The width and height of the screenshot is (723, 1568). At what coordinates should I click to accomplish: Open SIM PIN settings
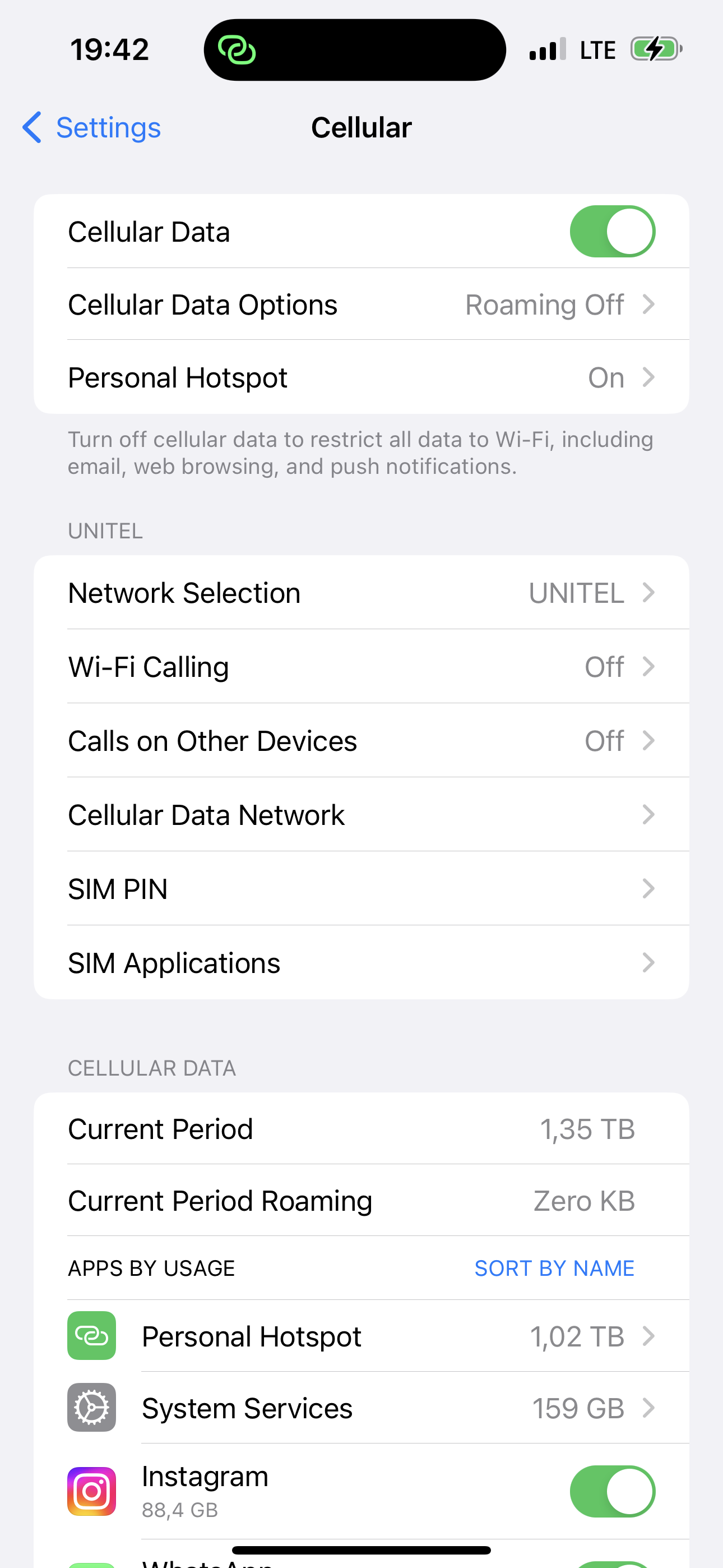click(x=361, y=889)
